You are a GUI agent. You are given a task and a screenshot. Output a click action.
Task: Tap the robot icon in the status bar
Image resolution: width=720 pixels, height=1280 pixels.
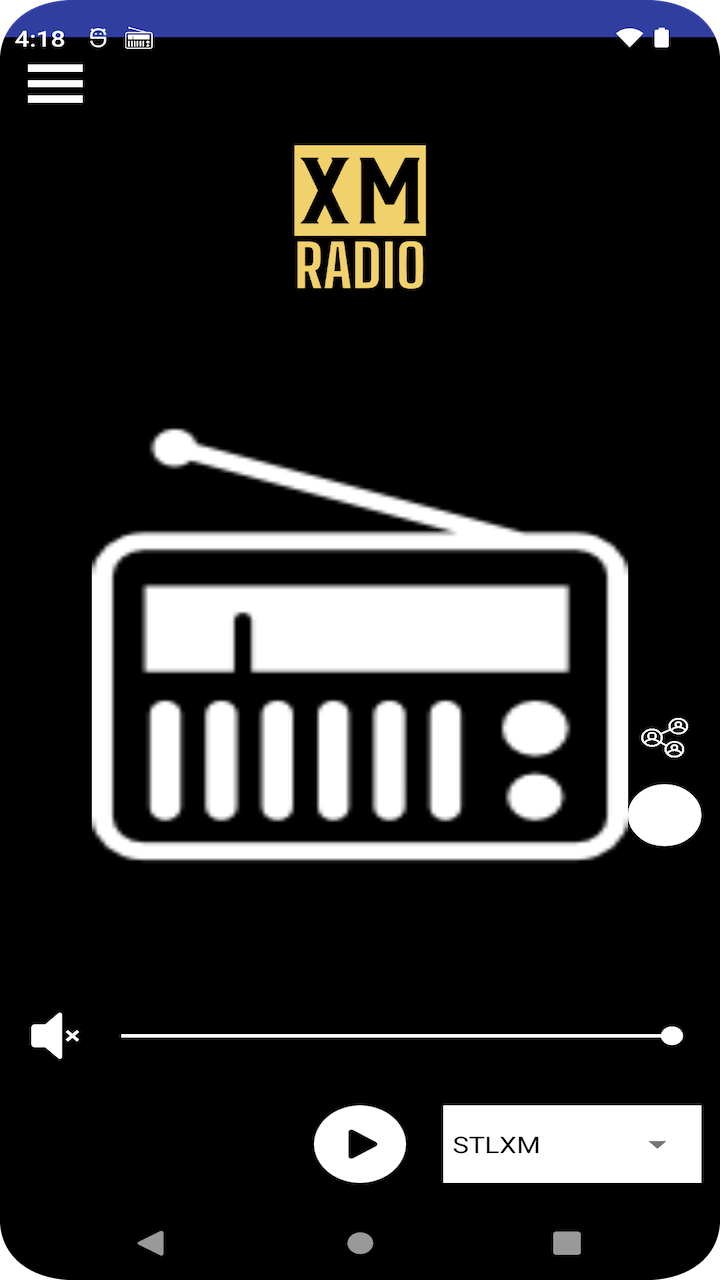tap(96, 38)
